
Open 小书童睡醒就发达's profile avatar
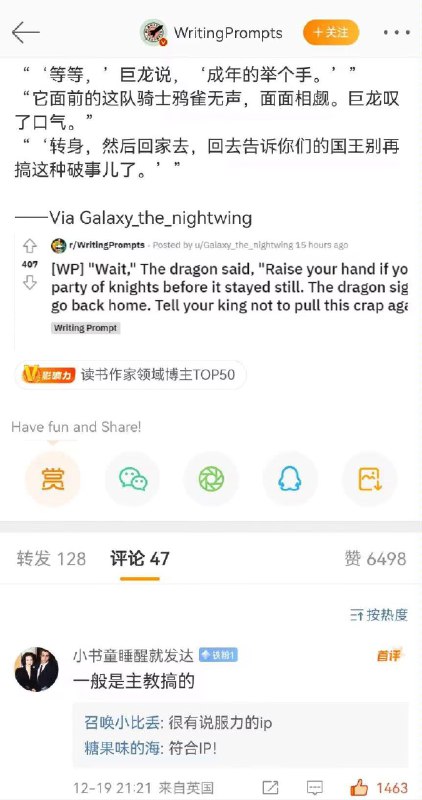pyautogui.click(x=36, y=669)
